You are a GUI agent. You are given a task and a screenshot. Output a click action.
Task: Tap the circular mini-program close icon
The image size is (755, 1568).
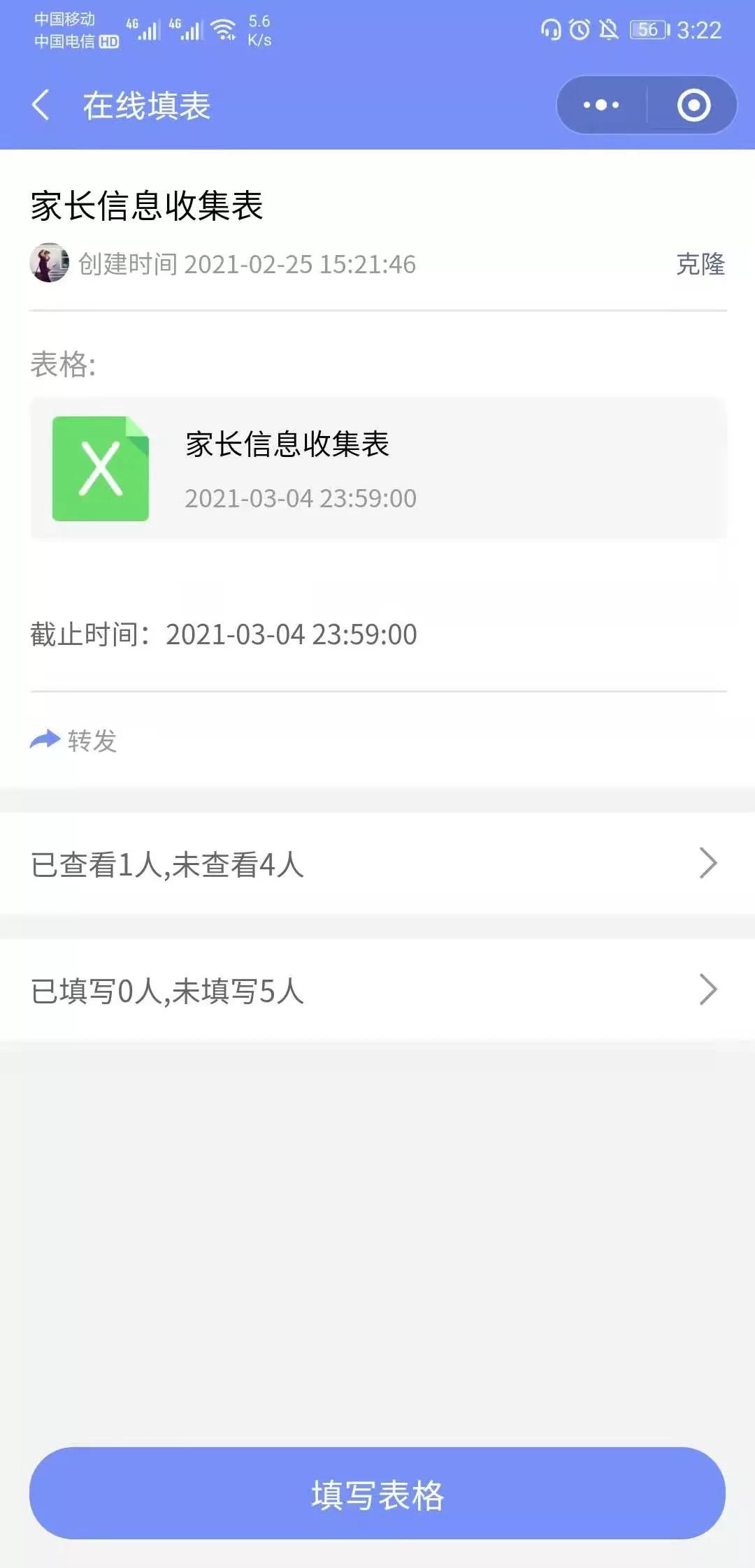[691, 103]
